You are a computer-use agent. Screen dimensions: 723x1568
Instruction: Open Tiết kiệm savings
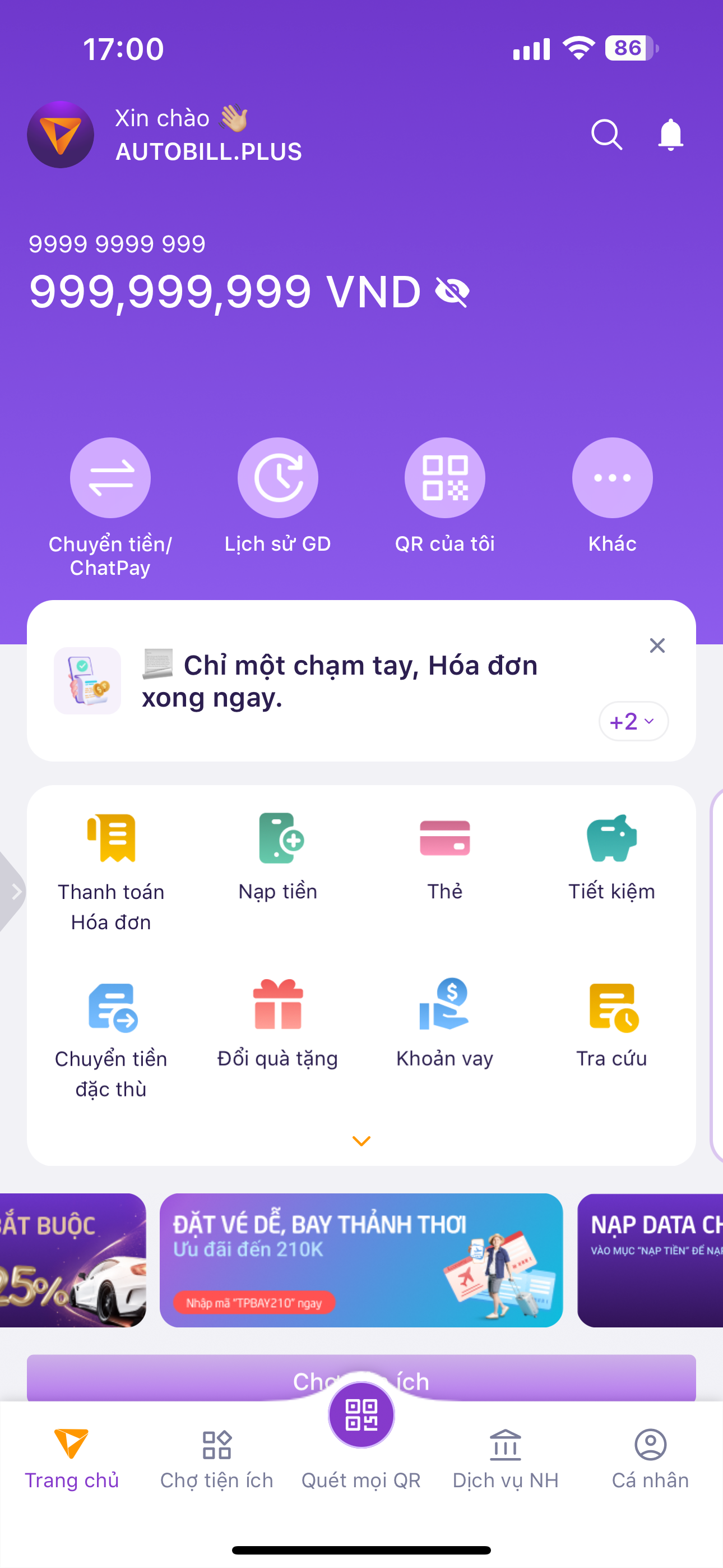611,838
